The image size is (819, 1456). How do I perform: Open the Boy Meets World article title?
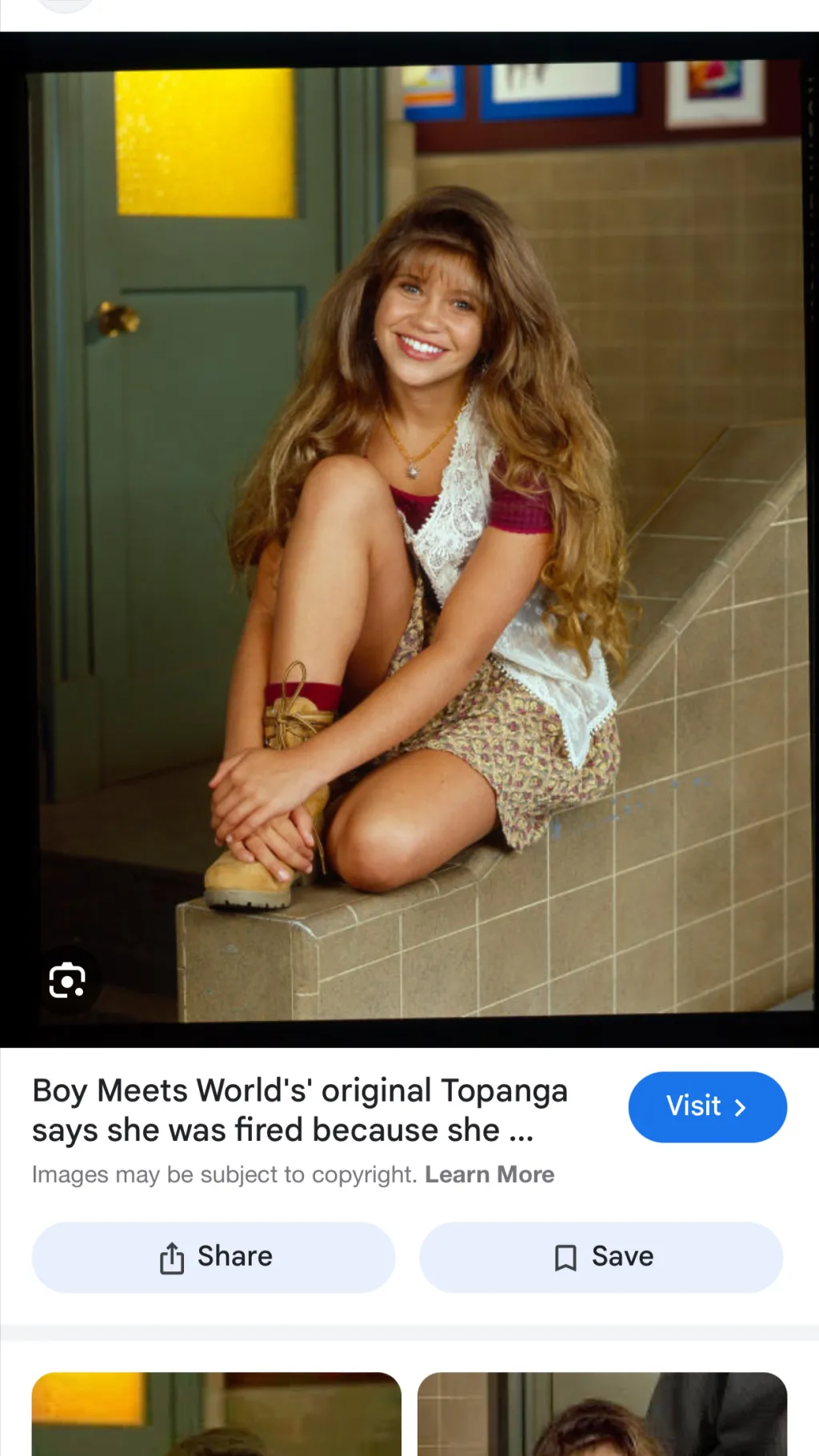pos(300,1110)
